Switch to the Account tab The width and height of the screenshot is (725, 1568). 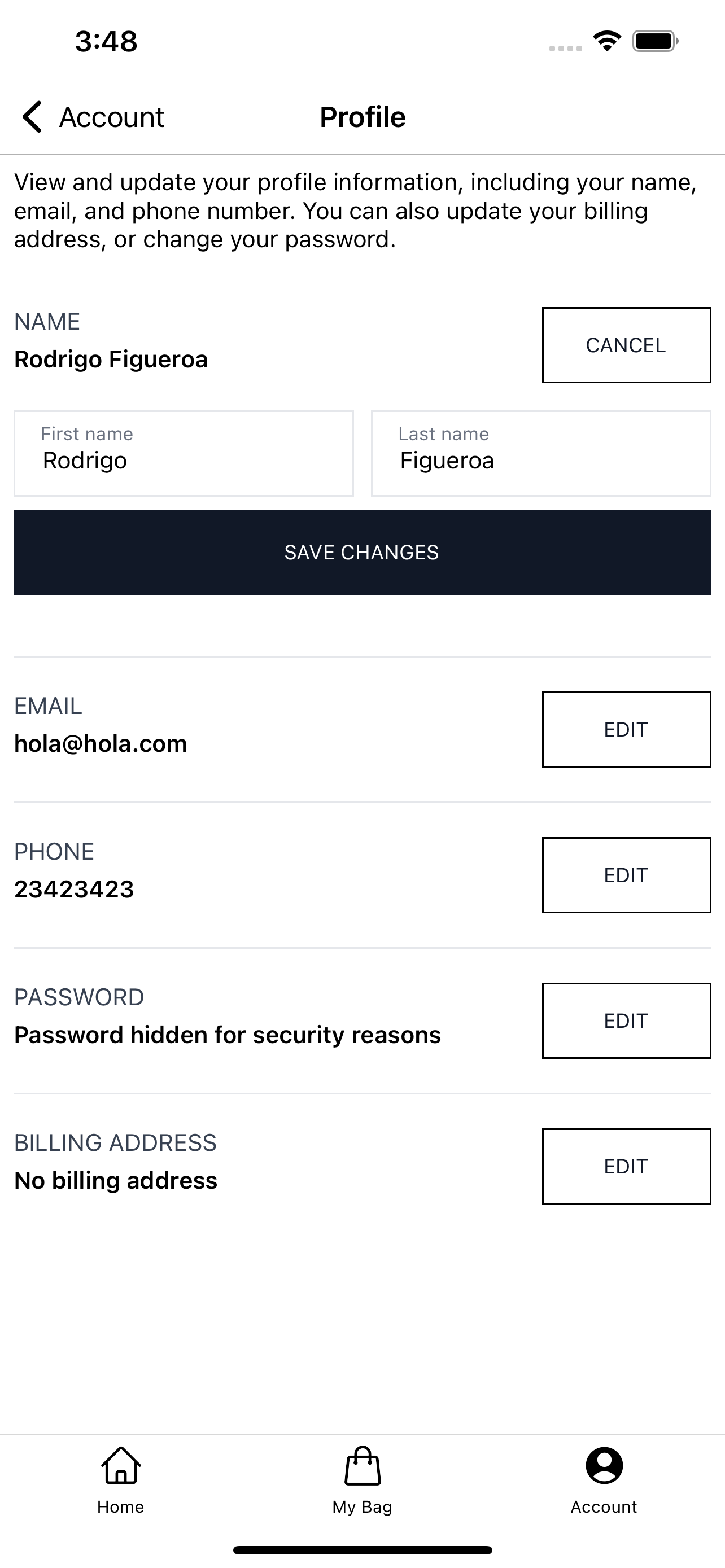pos(604,1479)
